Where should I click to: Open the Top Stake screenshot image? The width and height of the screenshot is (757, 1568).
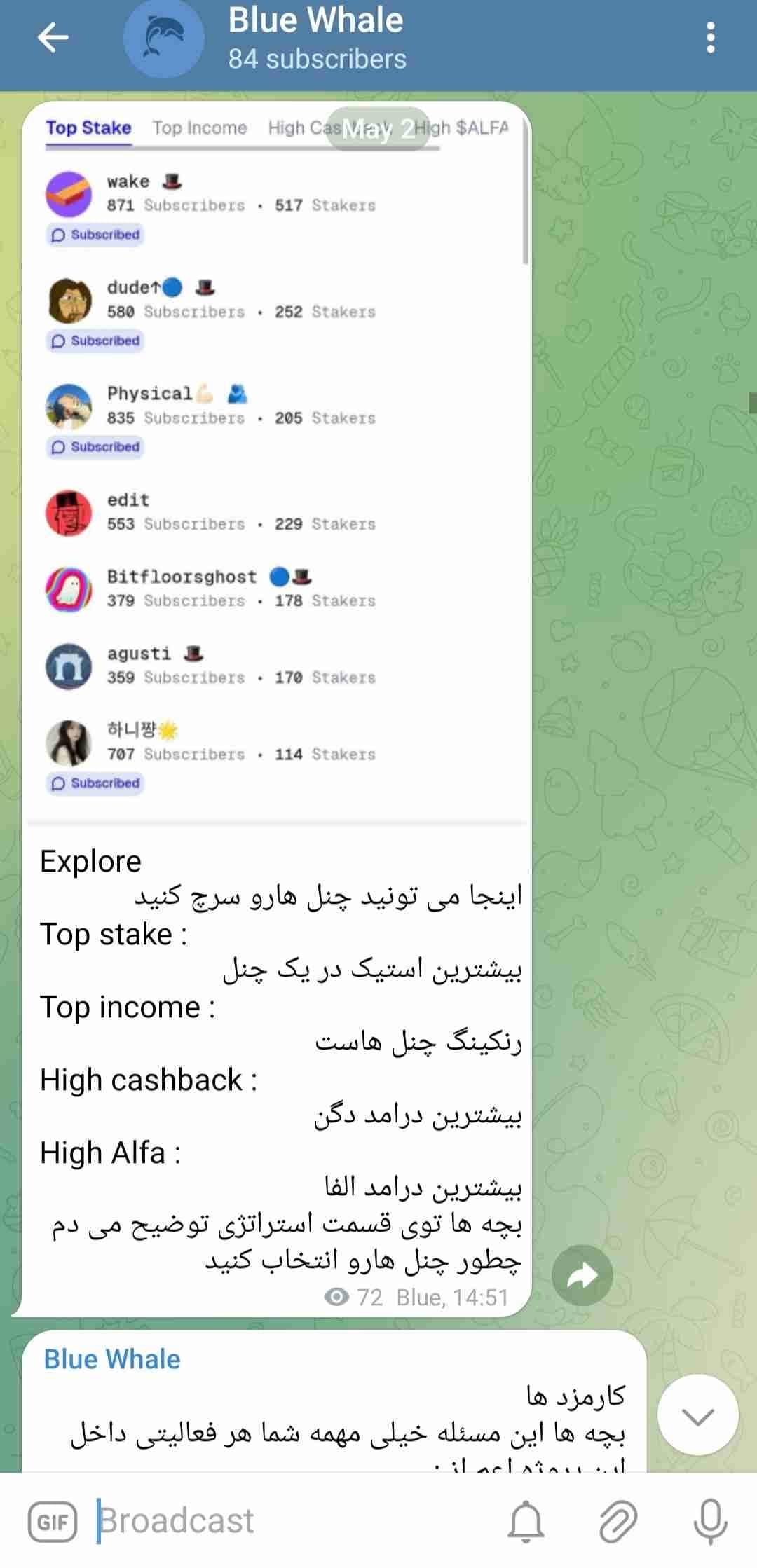coord(276,462)
